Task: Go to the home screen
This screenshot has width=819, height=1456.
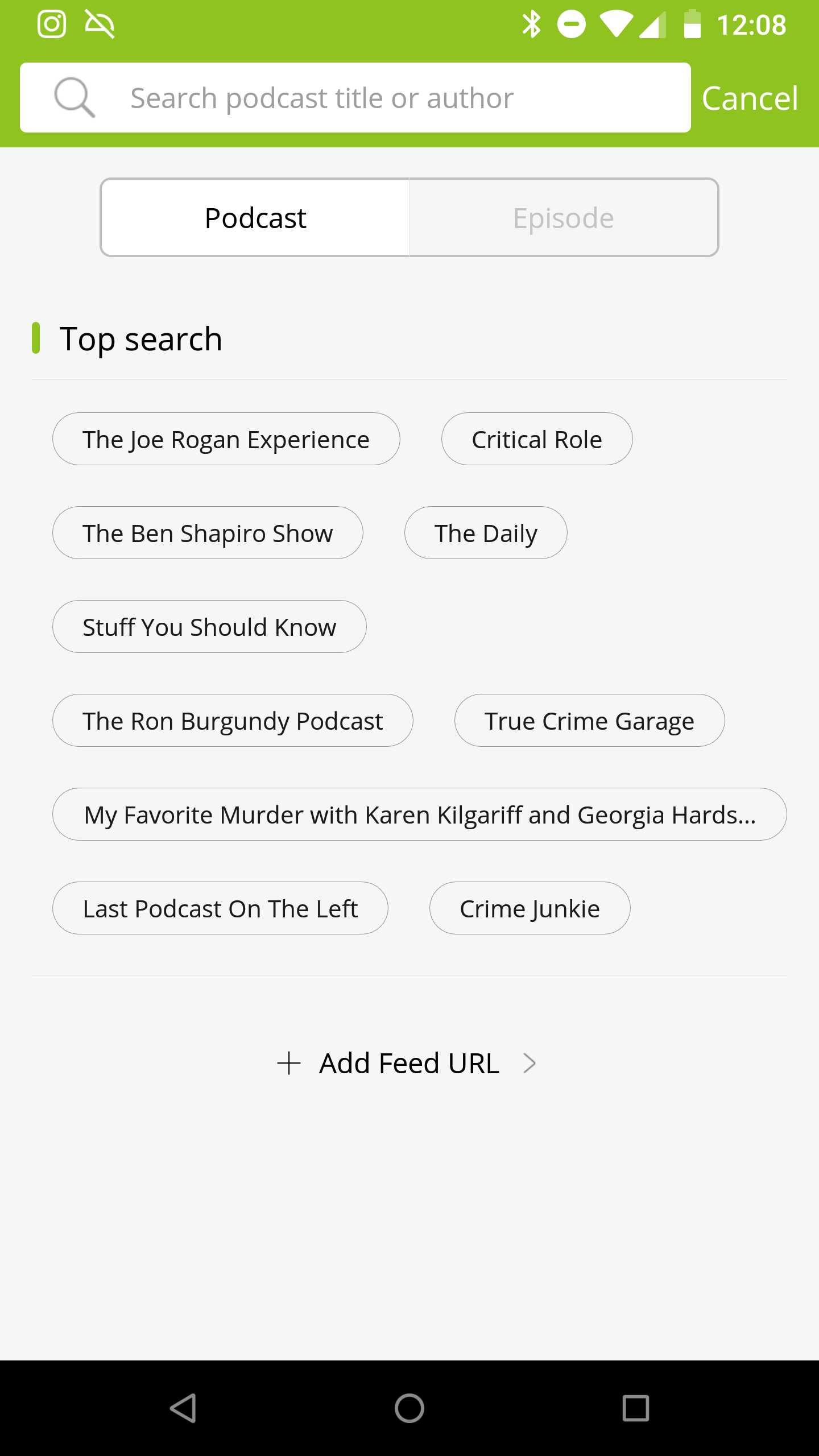Action: pyautogui.click(x=409, y=1408)
